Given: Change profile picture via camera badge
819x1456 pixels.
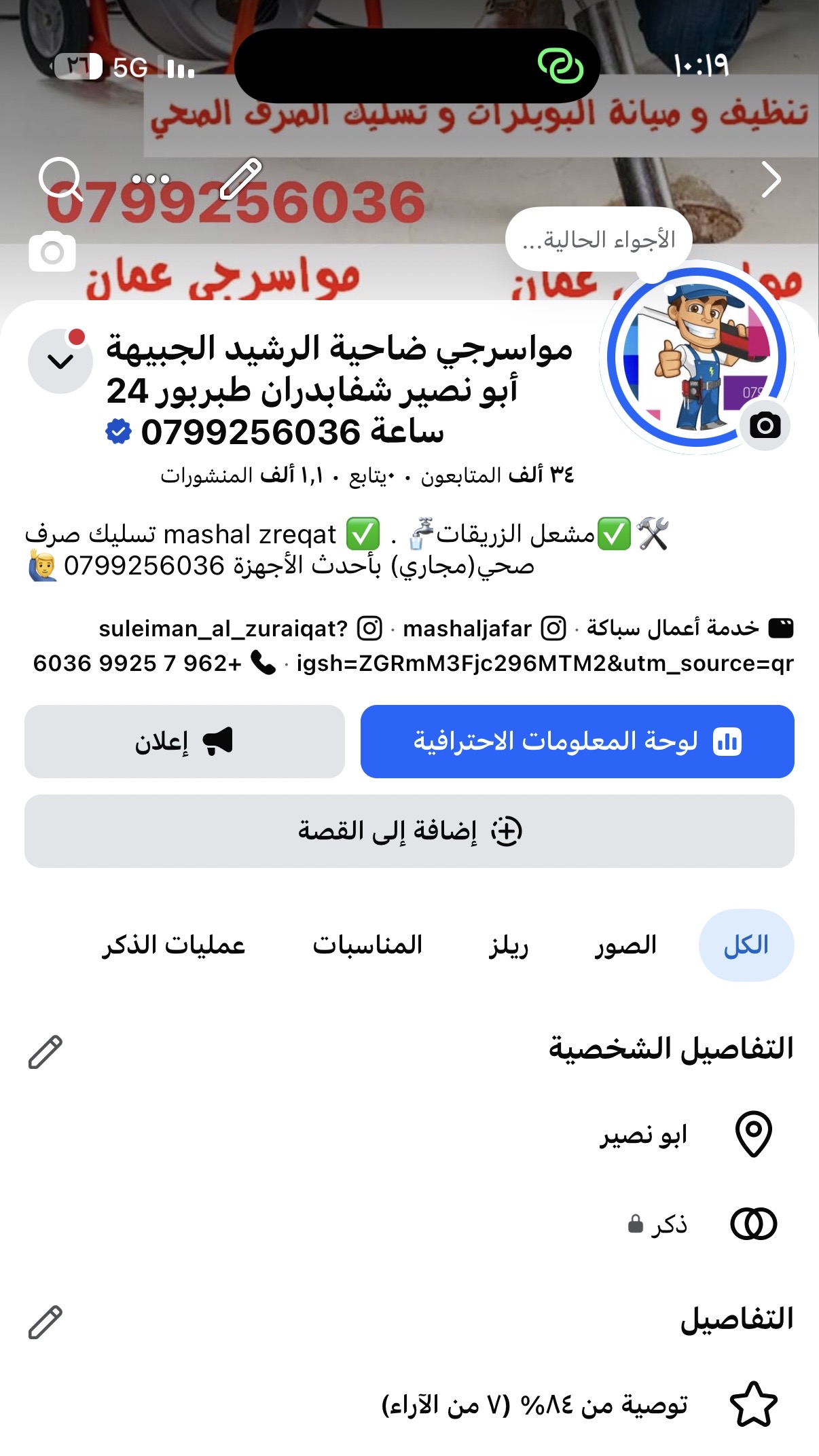Looking at the screenshot, I should pyautogui.click(x=765, y=425).
